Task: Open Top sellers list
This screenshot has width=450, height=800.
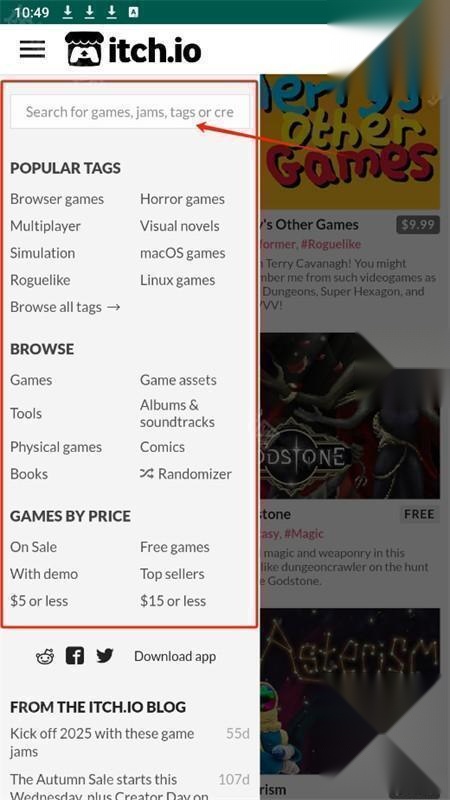Action: click(x=172, y=574)
